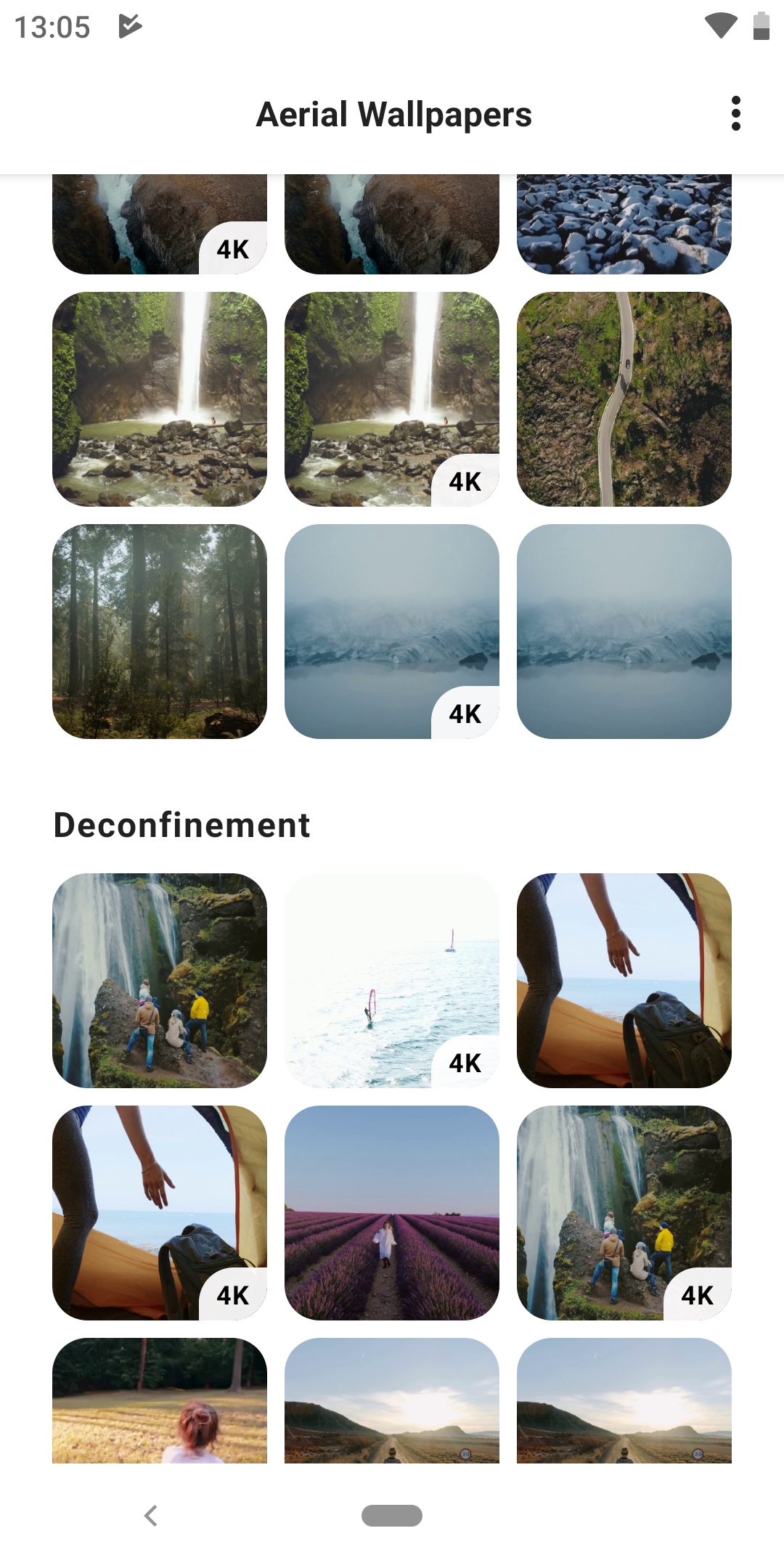Go back using the system back arrow
784x1568 pixels.
coord(151,1516)
